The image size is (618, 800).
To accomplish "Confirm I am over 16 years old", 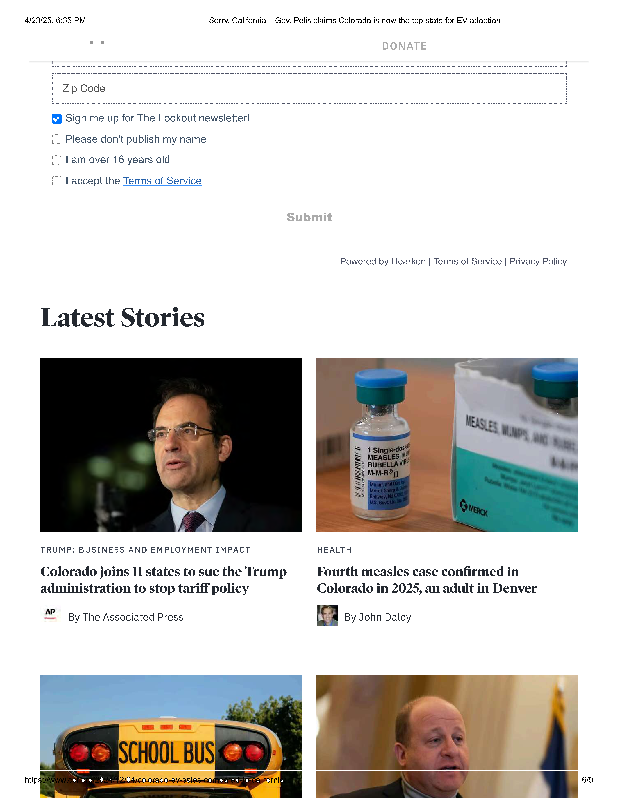I will (x=57, y=160).
